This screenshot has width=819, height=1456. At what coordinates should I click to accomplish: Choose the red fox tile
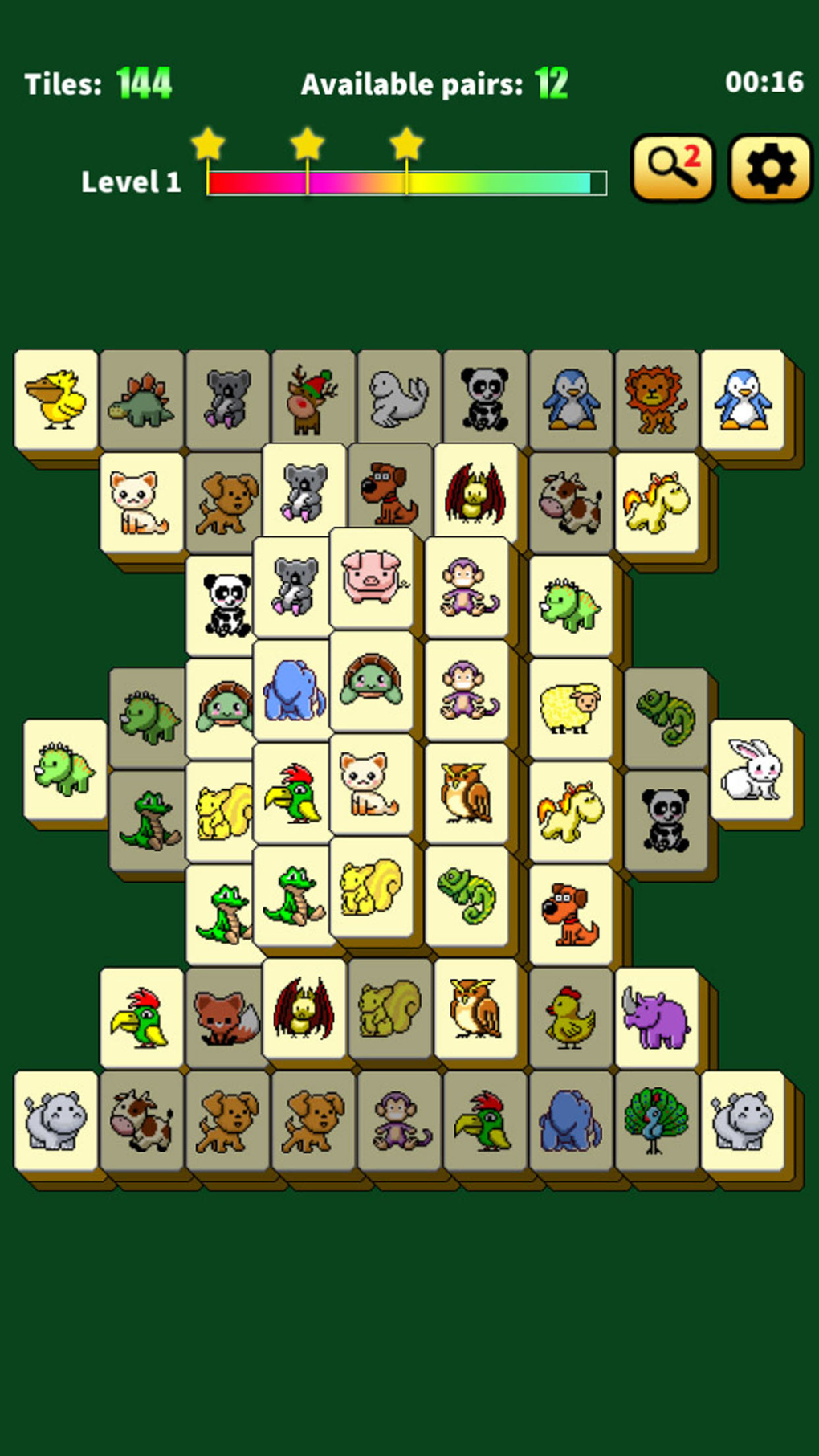coord(226,1018)
